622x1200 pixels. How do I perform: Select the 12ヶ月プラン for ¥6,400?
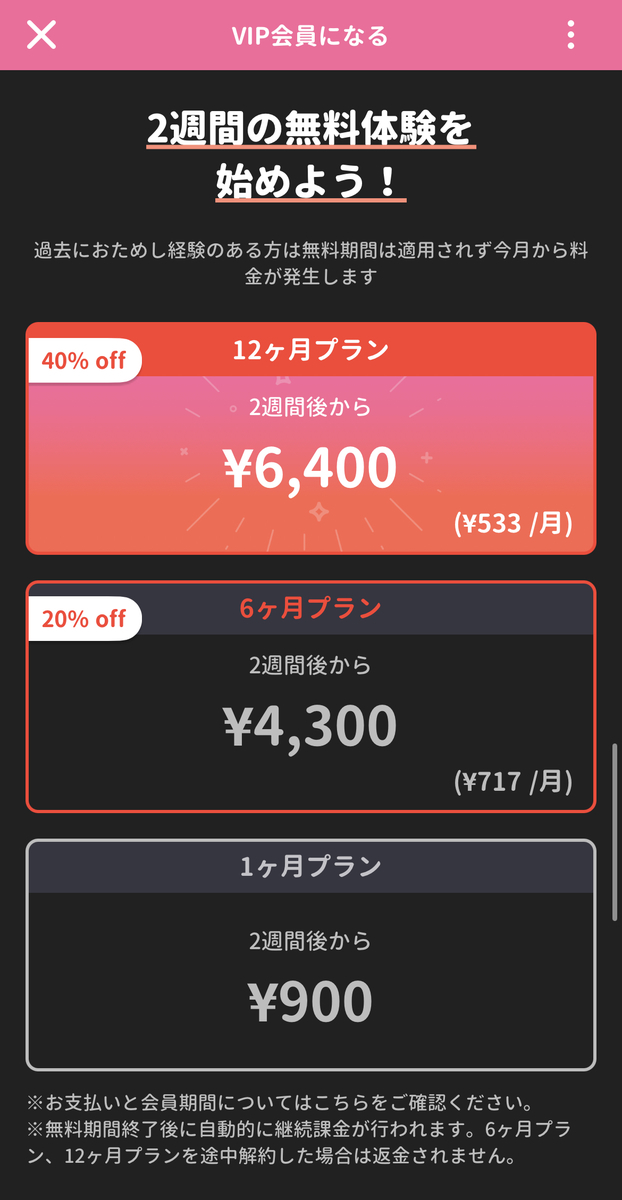(311, 438)
